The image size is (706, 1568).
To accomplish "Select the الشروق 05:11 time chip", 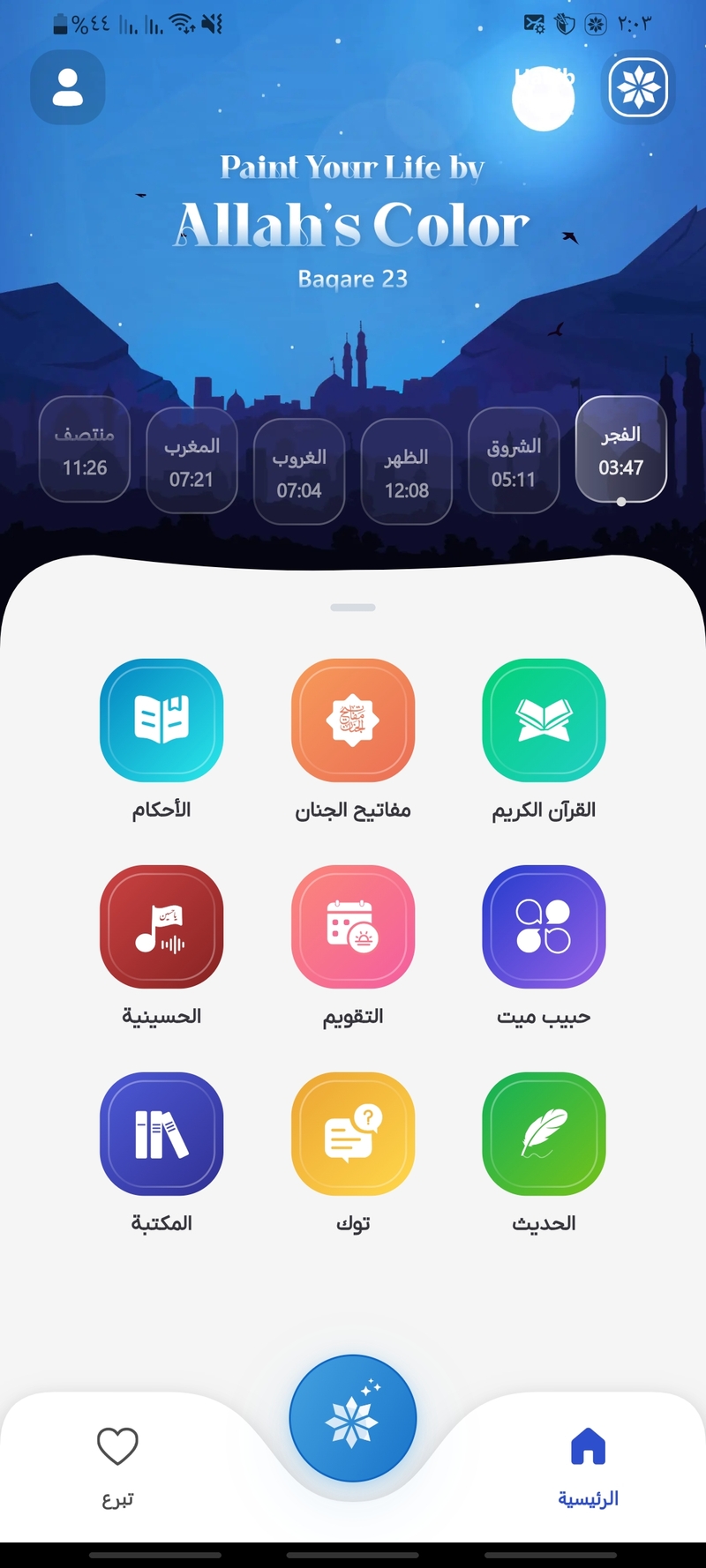I will 514,461.
